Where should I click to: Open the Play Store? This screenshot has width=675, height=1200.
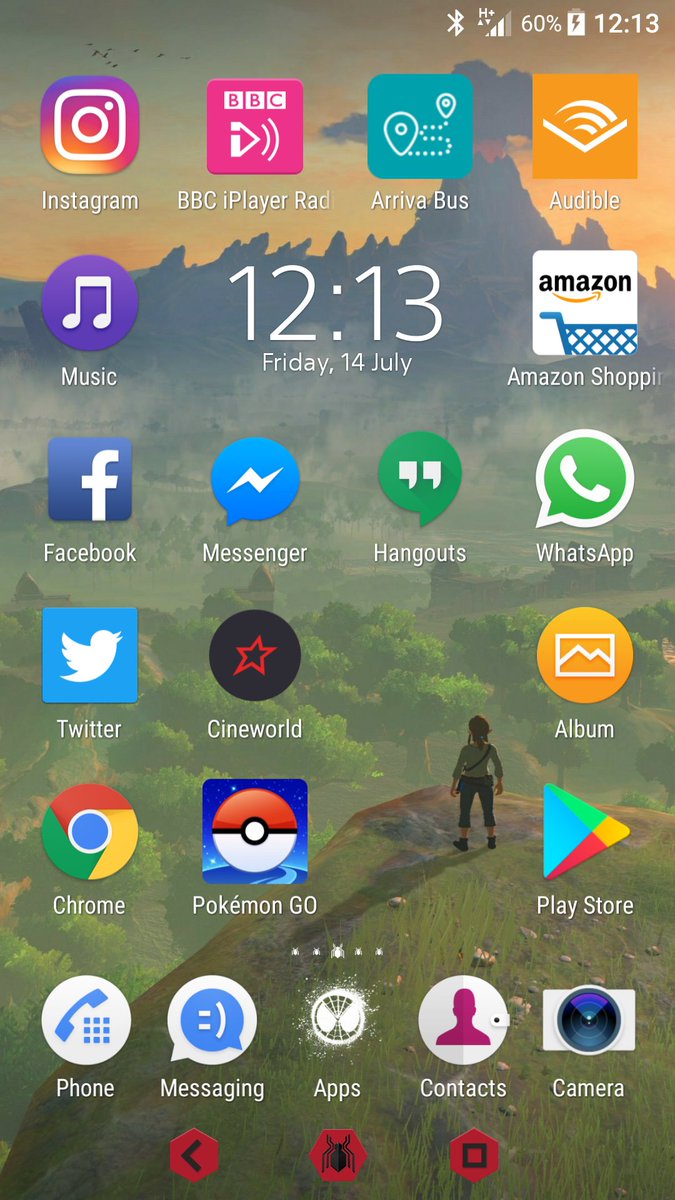pos(585,832)
